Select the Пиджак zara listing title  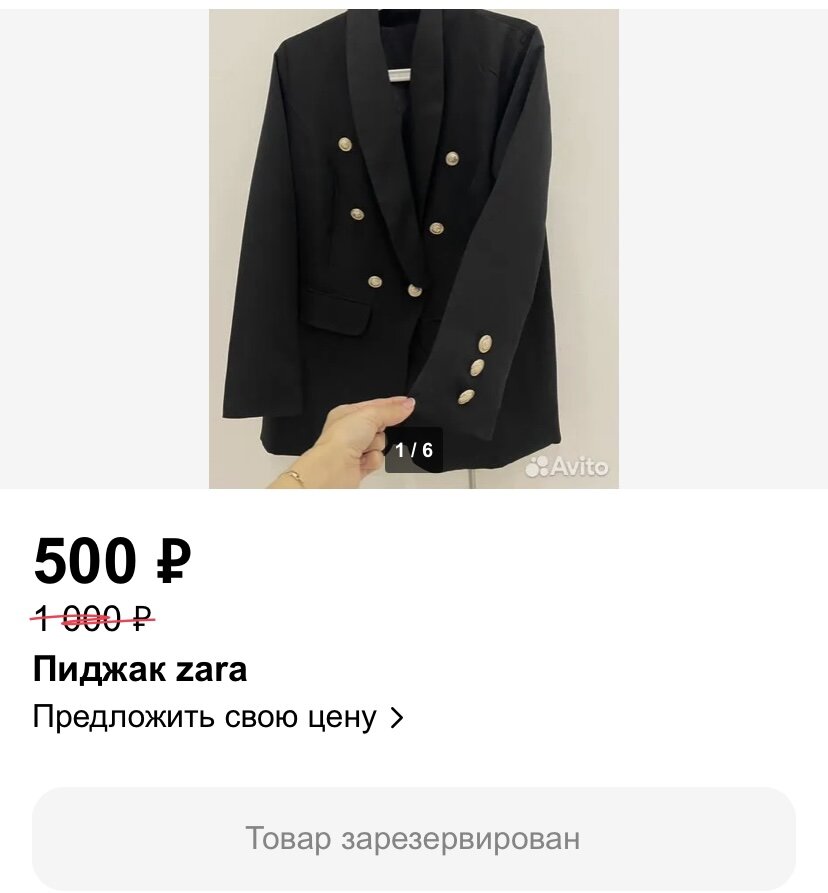[140, 670]
